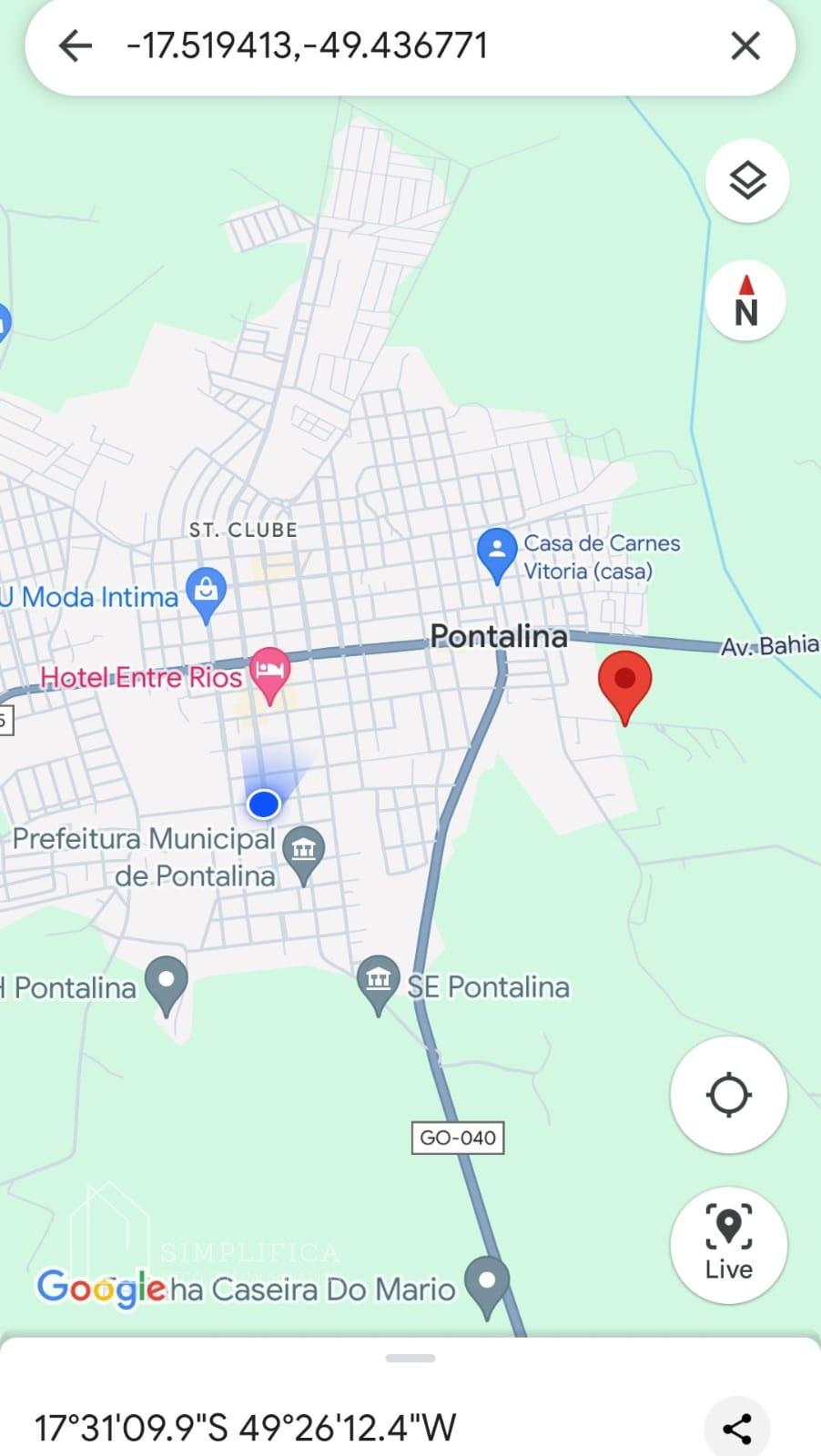Open the Caseira Do Mario marker
821x1456 pixels.
487,1286
